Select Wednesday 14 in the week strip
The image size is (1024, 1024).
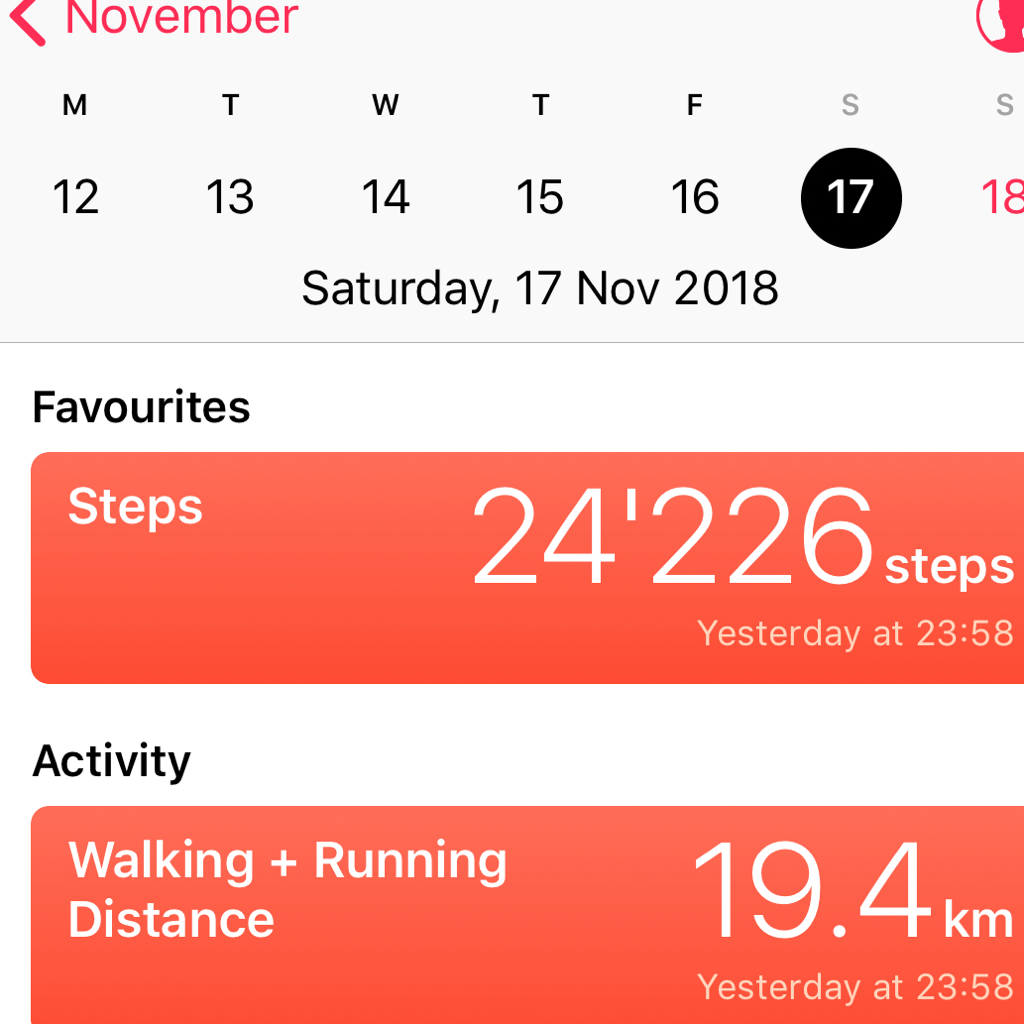(385, 197)
